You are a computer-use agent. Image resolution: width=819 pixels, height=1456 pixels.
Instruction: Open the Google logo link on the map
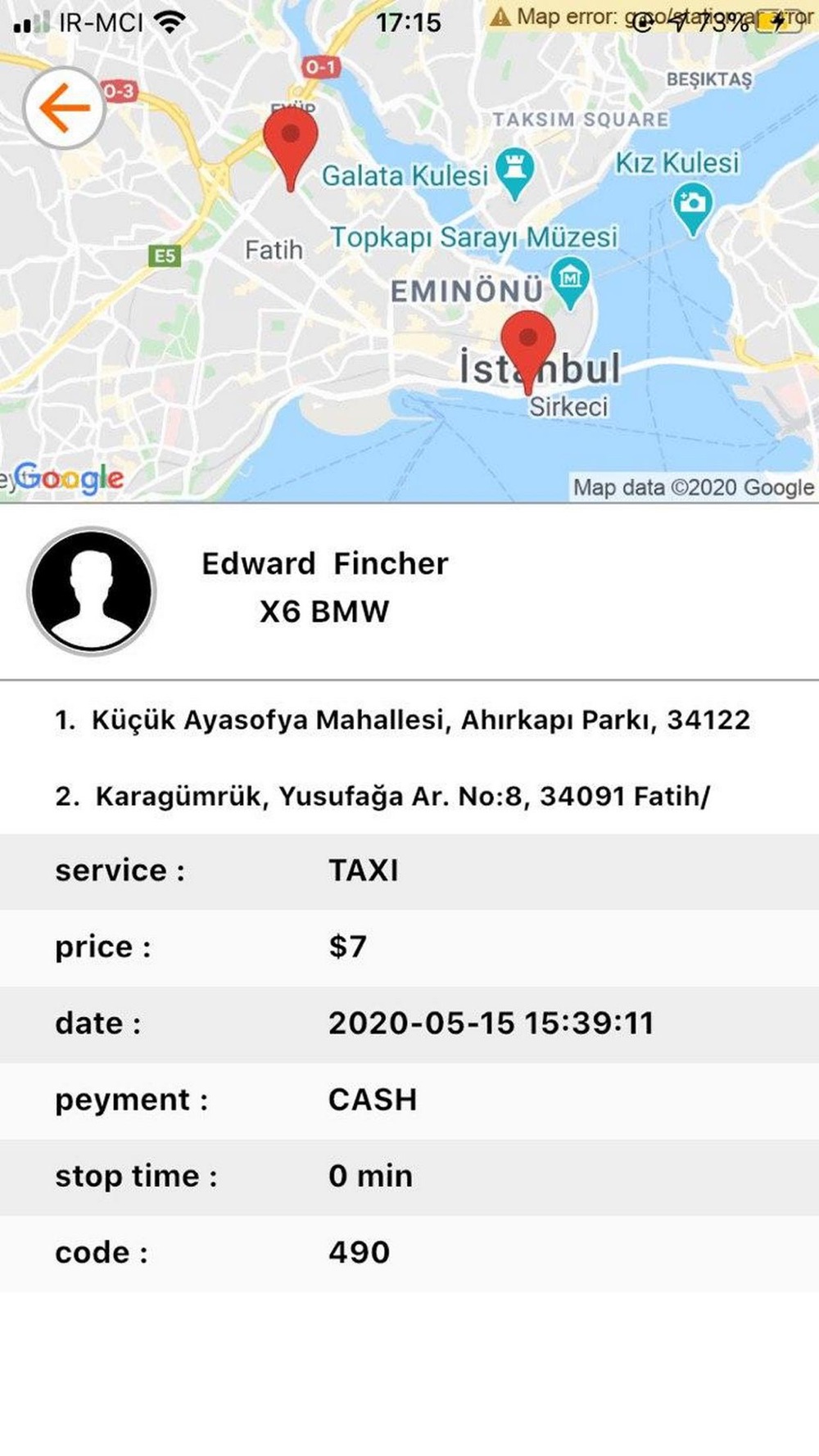click(x=69, y=478)
